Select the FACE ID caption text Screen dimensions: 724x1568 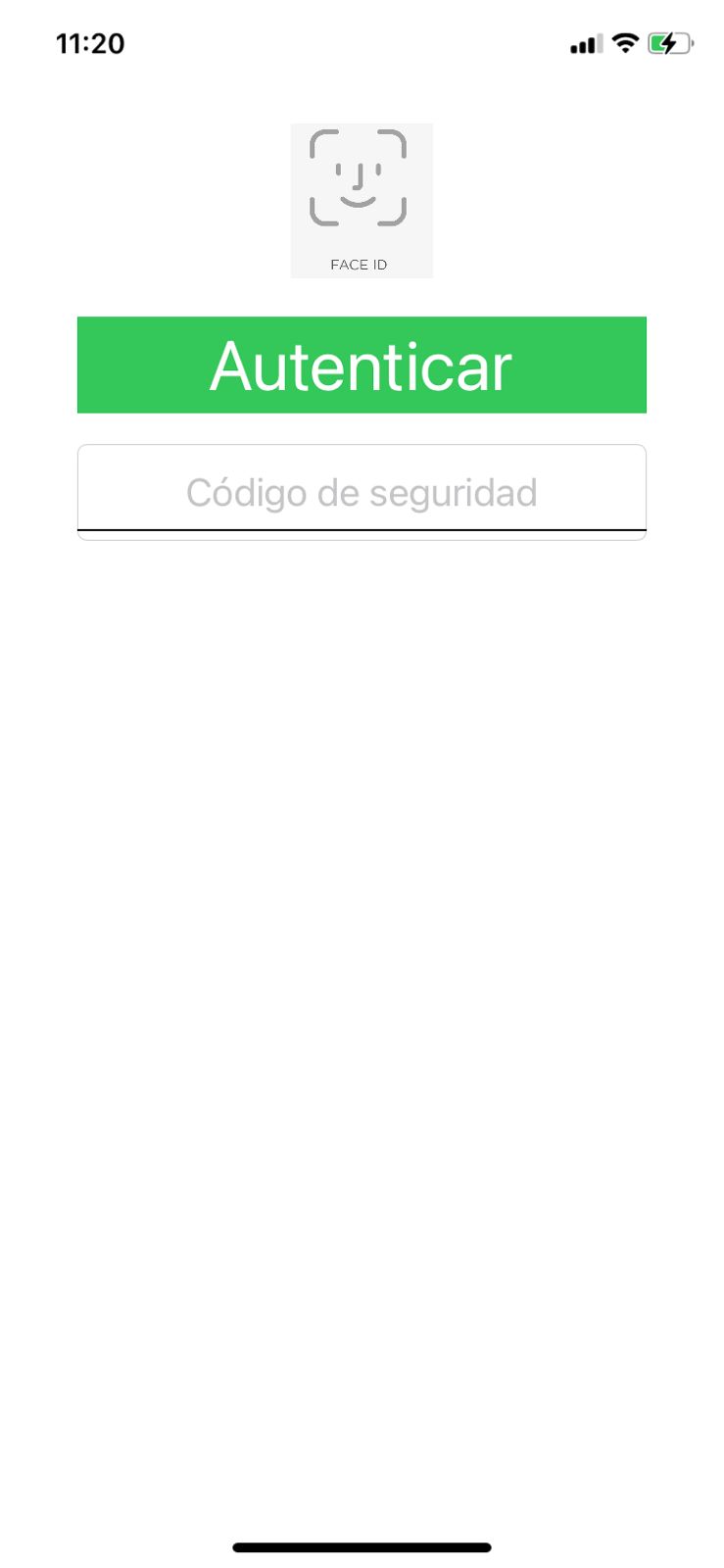(x=357, y=264)
